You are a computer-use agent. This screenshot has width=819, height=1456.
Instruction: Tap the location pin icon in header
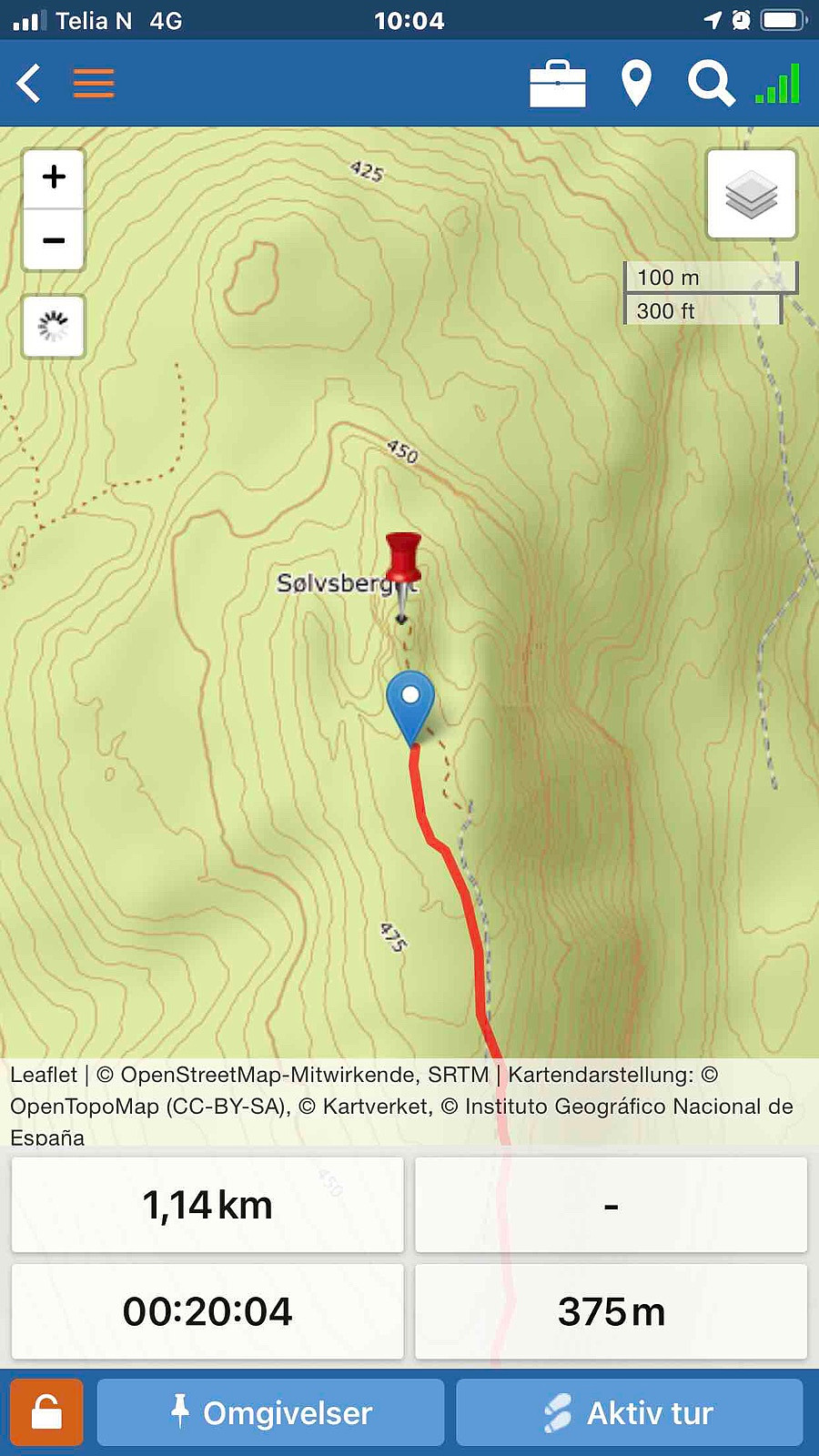click(x=636, y=84)
